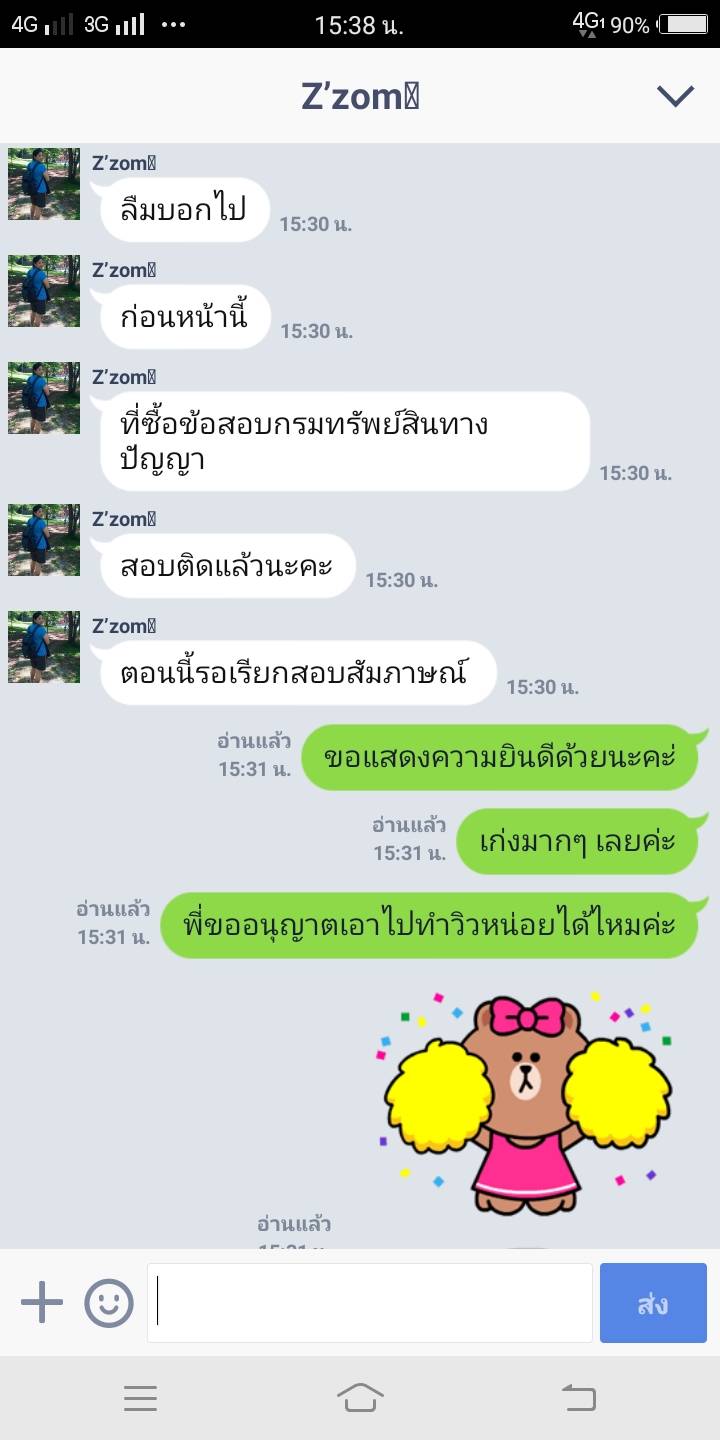Expand the chat options chevron

[675, 96]
